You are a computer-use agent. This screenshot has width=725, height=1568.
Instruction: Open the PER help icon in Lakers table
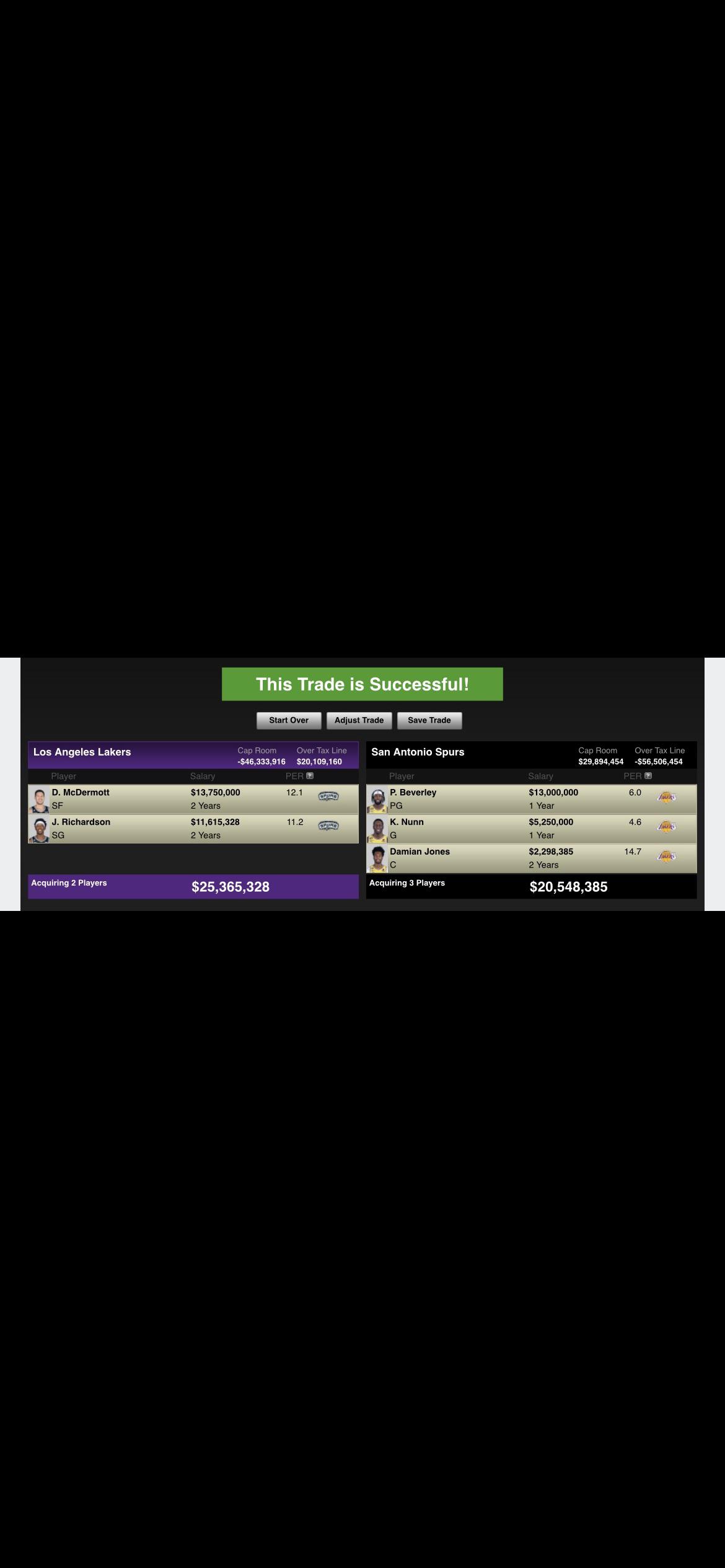click(310, 775)
